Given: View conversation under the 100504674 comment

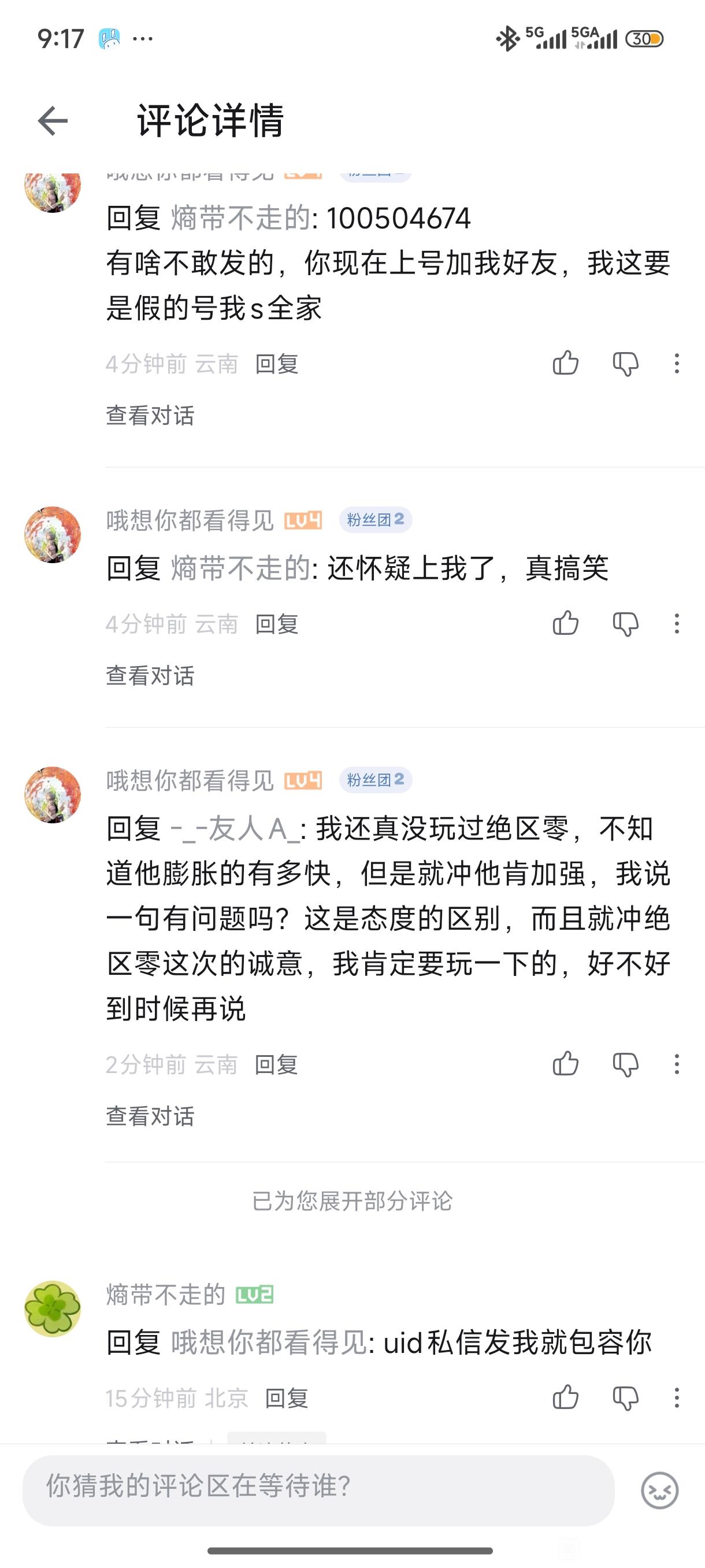Looking at the screenshot, I should (150, 416).
